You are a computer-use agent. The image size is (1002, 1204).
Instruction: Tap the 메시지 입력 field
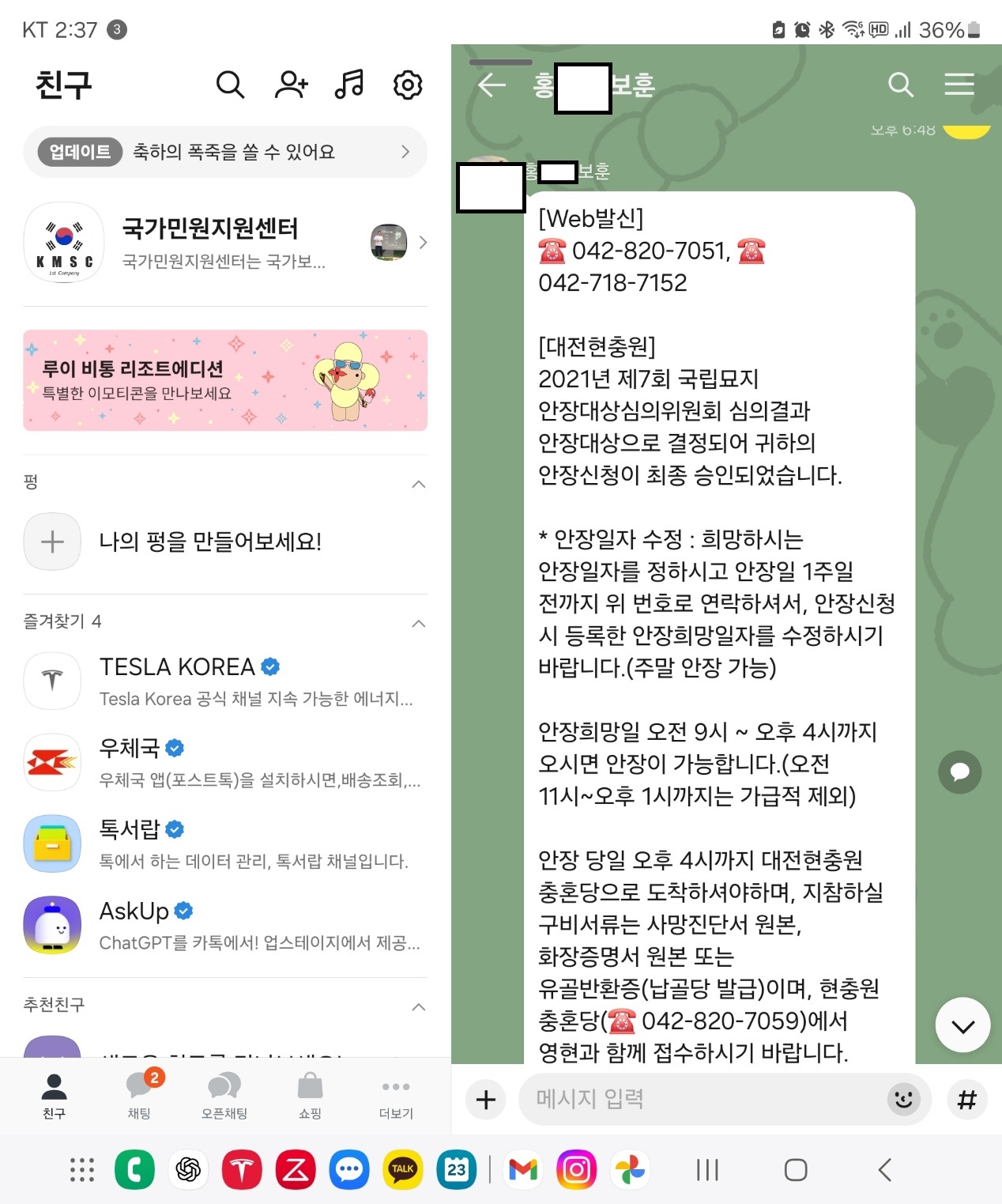[x=703, y=1099]
